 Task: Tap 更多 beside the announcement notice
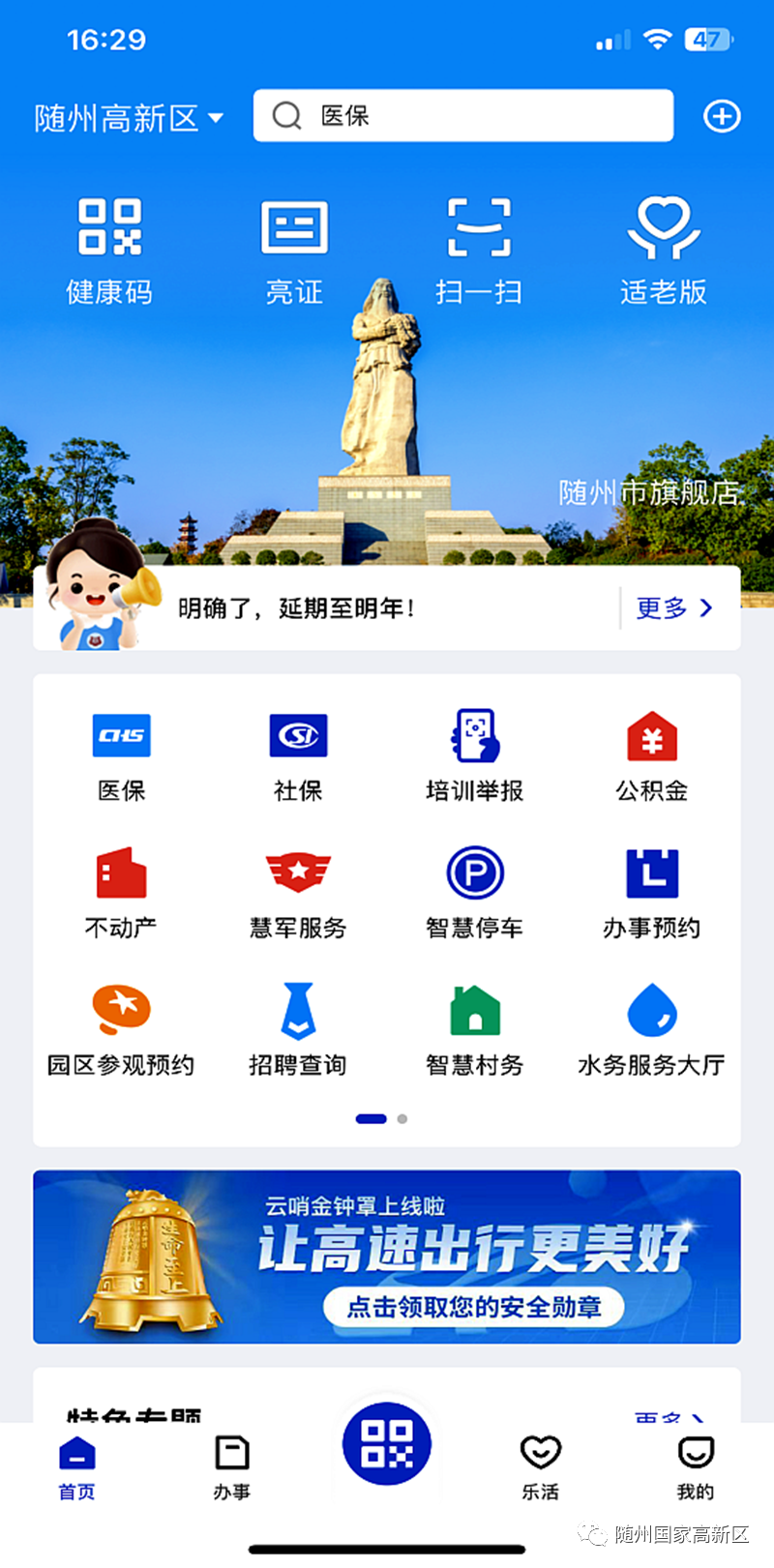pyautogui.click(x=675, y=608)
